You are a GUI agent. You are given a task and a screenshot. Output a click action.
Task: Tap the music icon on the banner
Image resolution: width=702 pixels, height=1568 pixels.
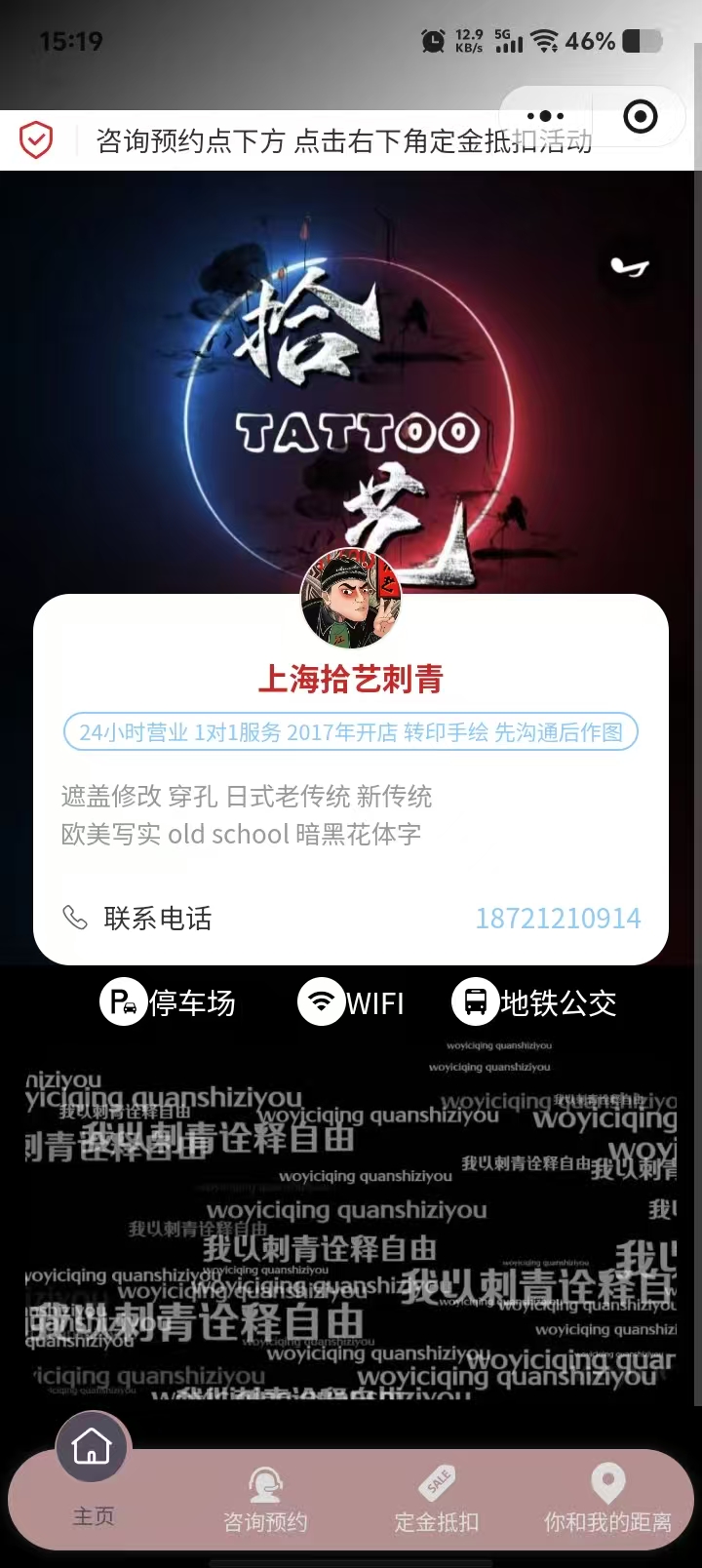629,267
